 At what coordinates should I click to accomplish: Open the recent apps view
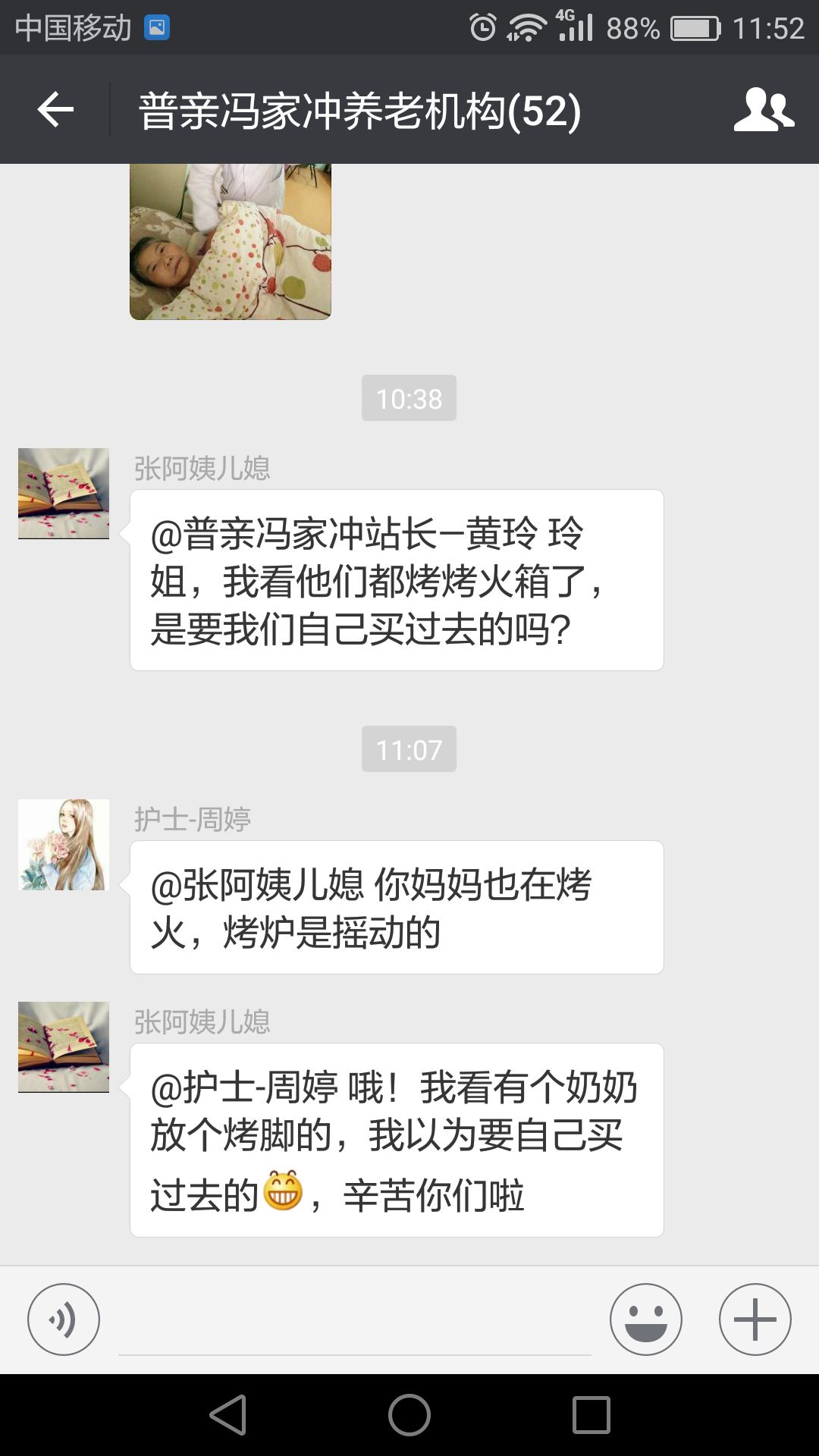pos(591,1415)
